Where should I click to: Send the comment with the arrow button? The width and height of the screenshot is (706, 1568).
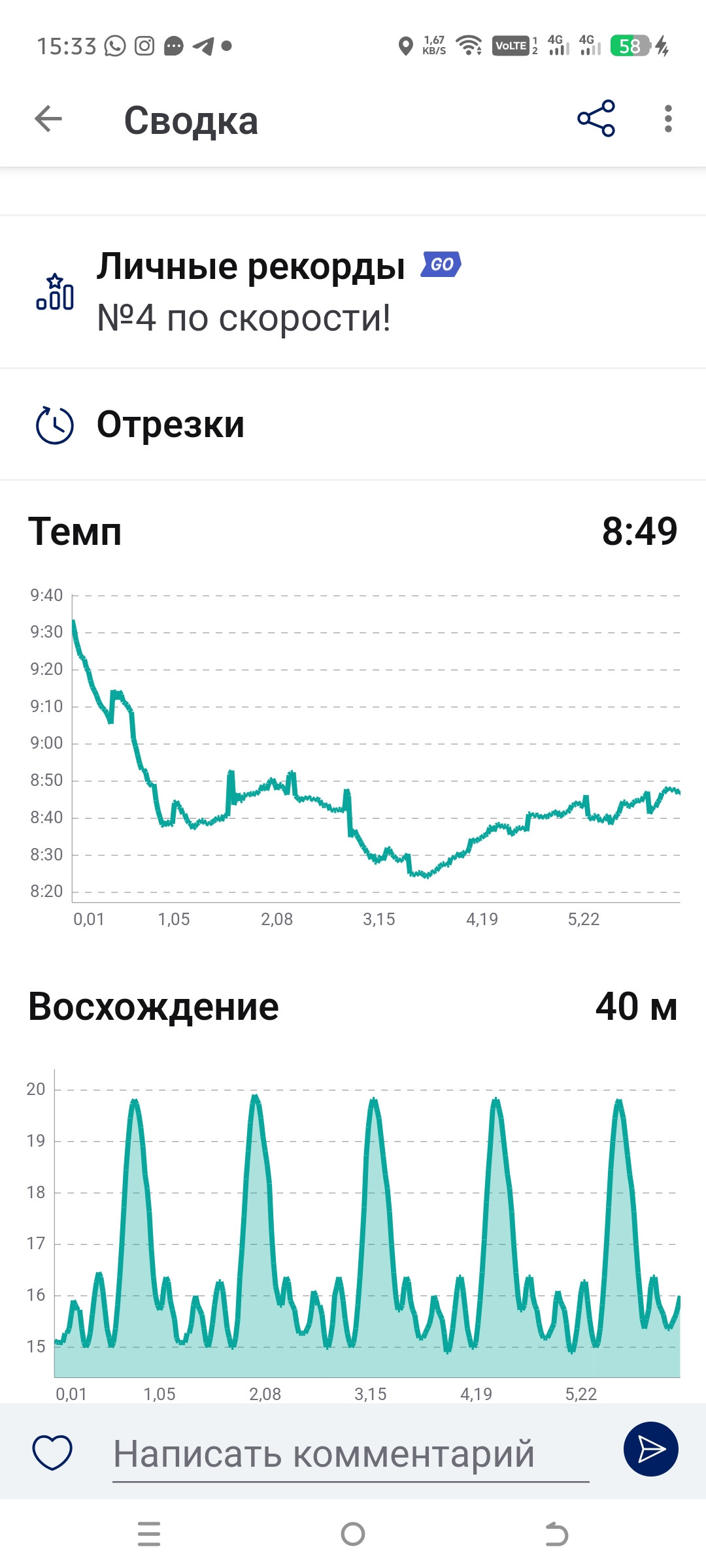(x=651, y=1449)
